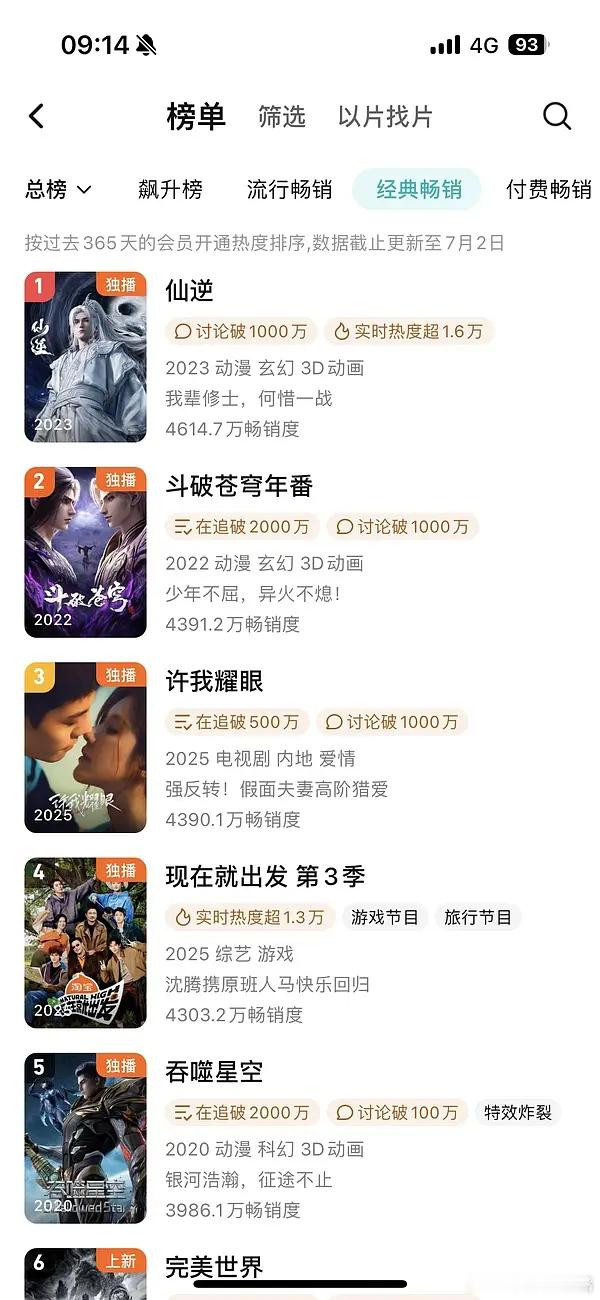Screen dimensions: 600x1300
Task: Open the 仙逆 entry
Action: tap(300, 357)
